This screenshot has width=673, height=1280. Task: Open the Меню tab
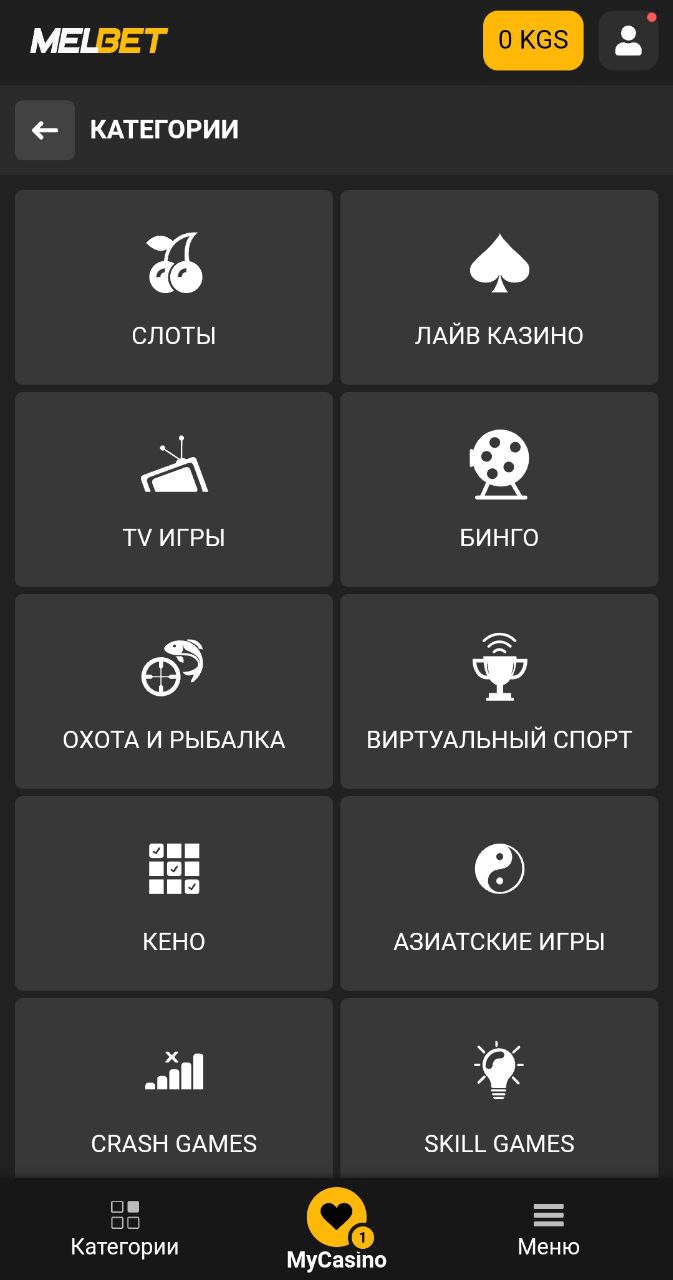click(x=548, y=1230)
